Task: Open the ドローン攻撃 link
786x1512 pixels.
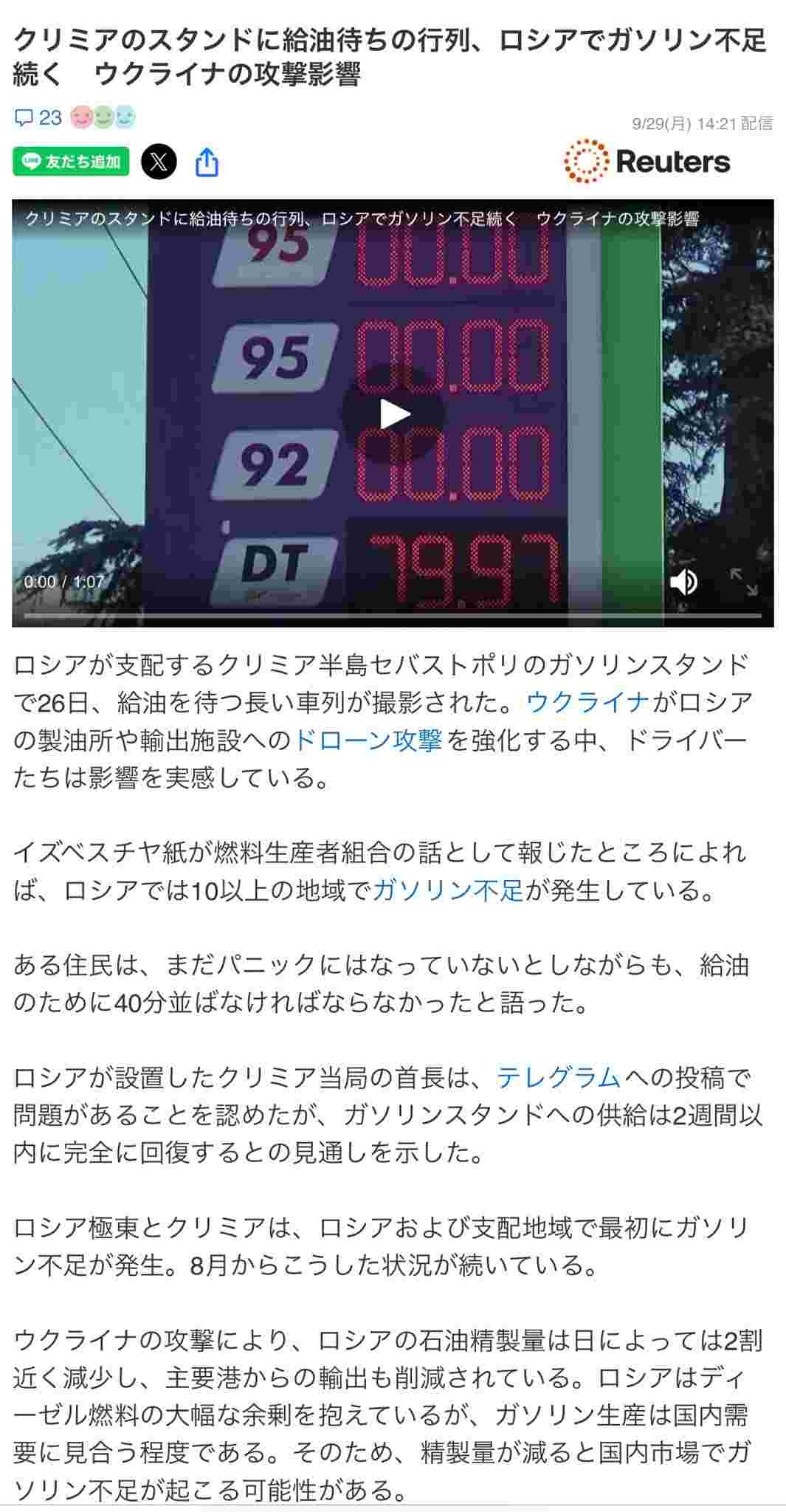Action: point(368,739)
